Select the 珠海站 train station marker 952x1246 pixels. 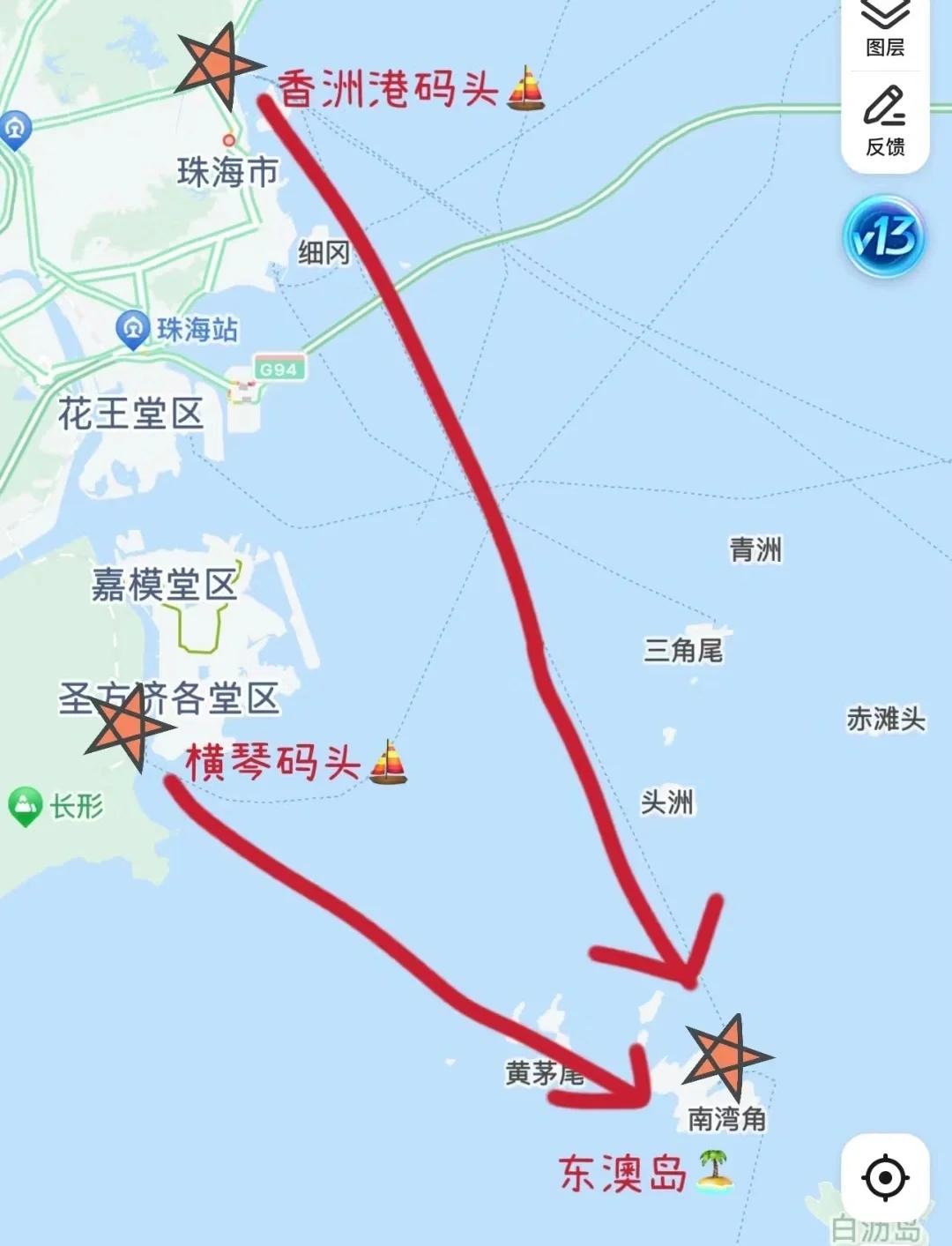[x=134, y=328]
